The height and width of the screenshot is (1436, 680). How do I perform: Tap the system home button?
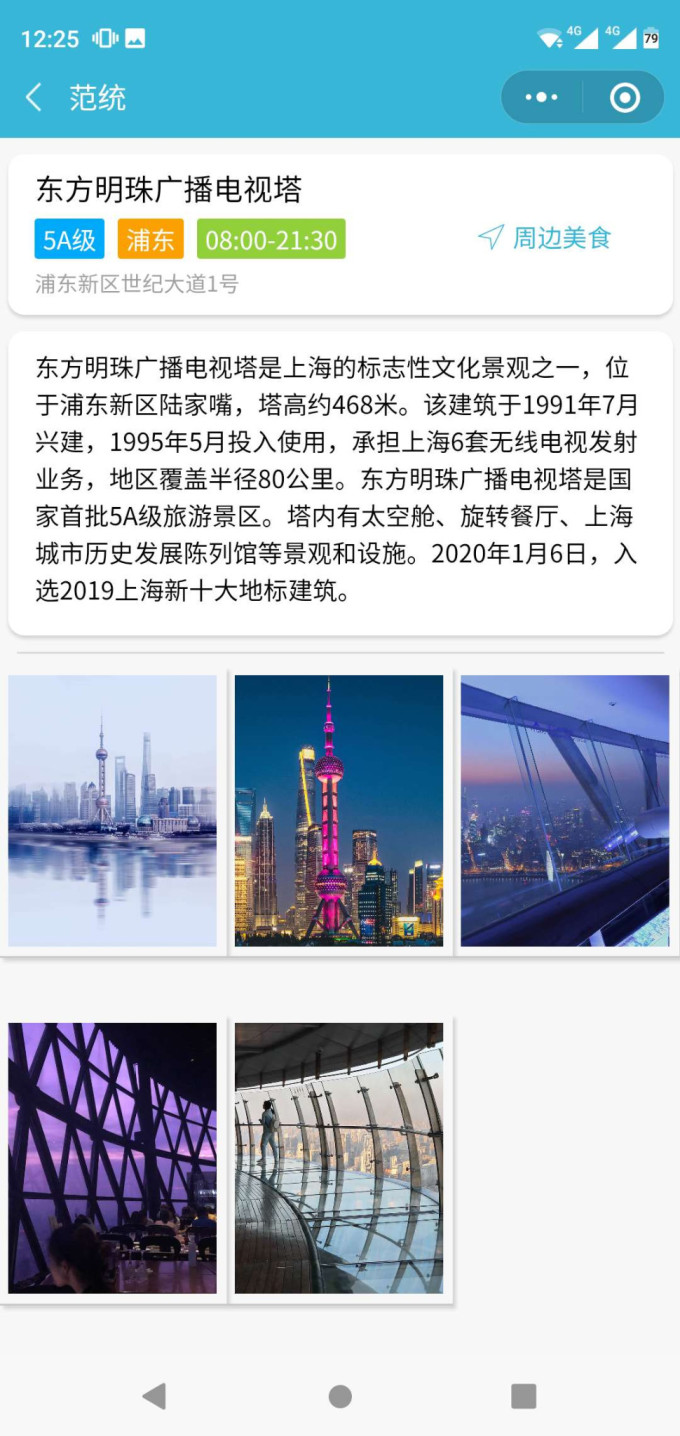click(x=340, y=1396)
